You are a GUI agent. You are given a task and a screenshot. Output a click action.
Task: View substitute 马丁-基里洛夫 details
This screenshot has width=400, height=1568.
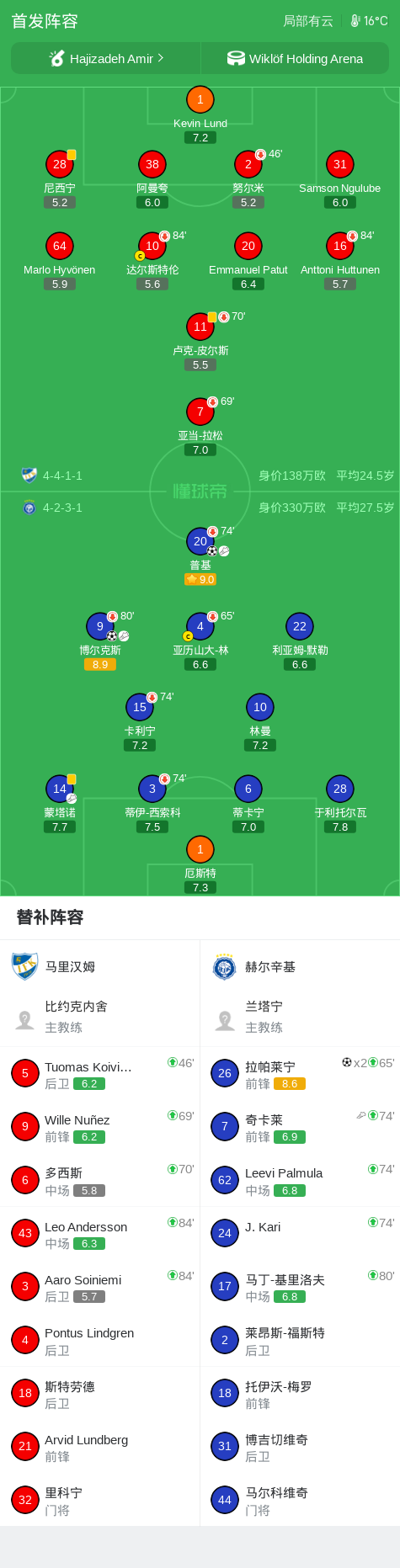(x=300, y=1287)
